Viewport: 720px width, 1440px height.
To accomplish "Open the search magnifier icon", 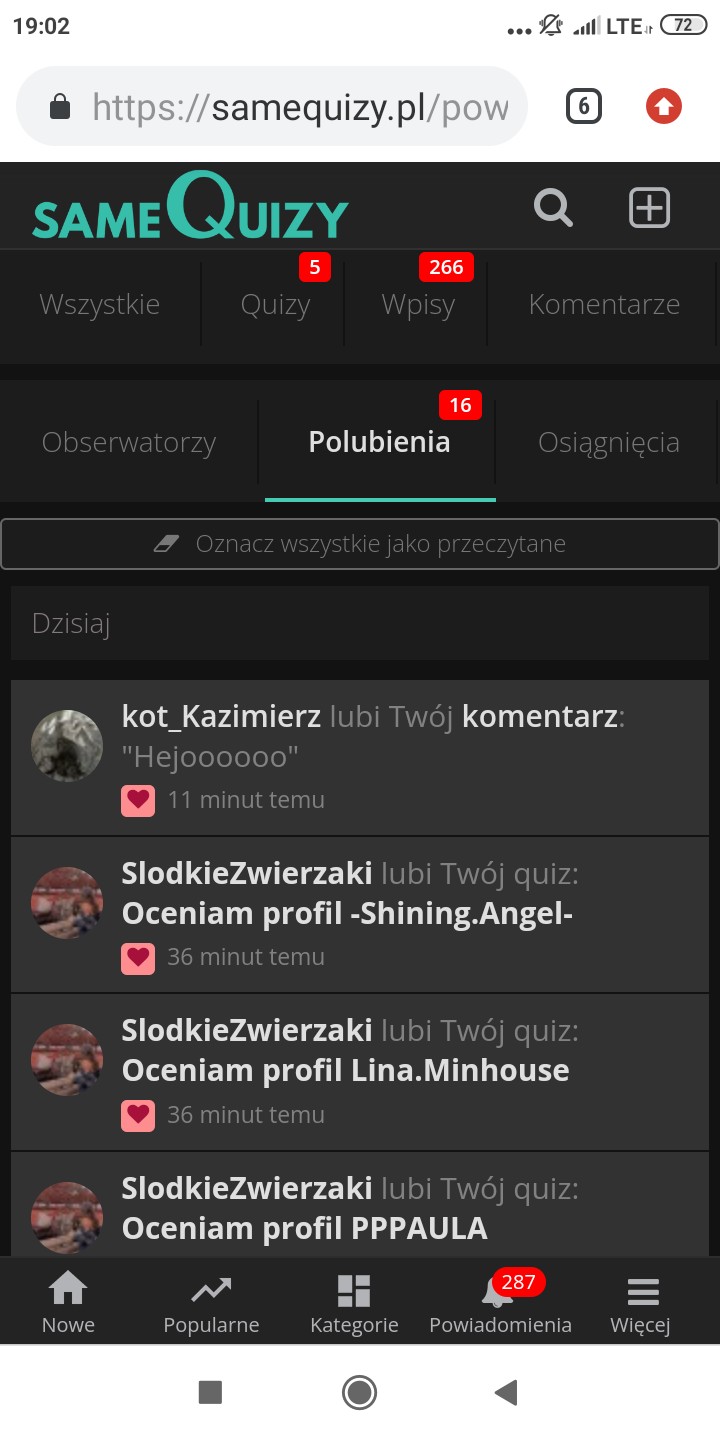I will (553, 208).
